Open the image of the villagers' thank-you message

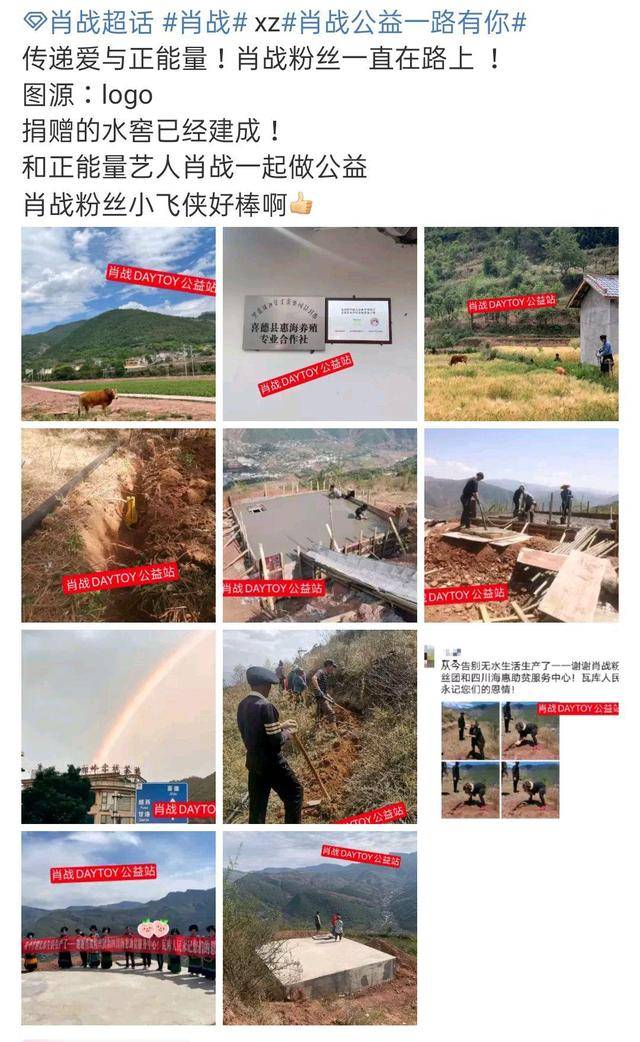pyautogui.click(x=521, y=727)
